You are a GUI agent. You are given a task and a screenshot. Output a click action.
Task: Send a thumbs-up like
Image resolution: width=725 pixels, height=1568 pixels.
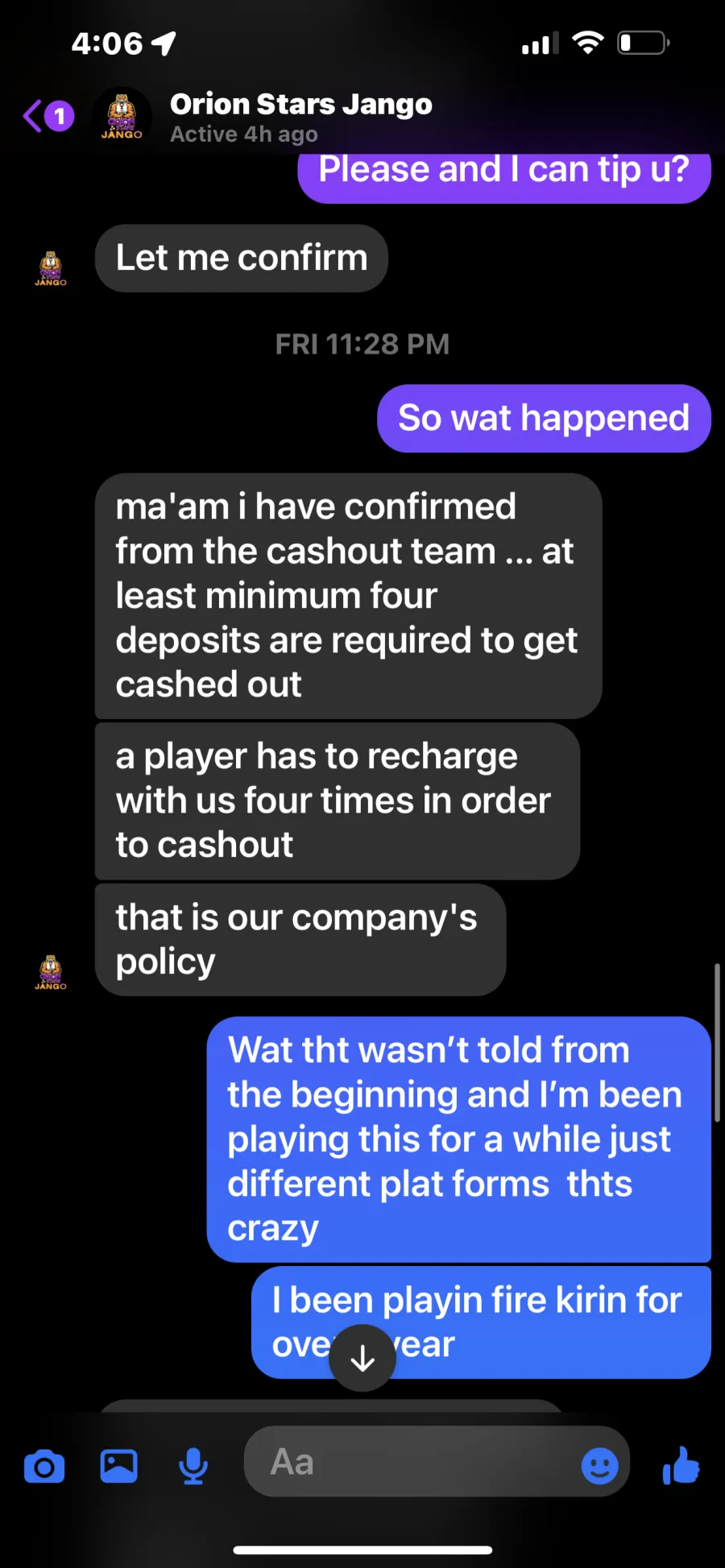[681, 1465]
